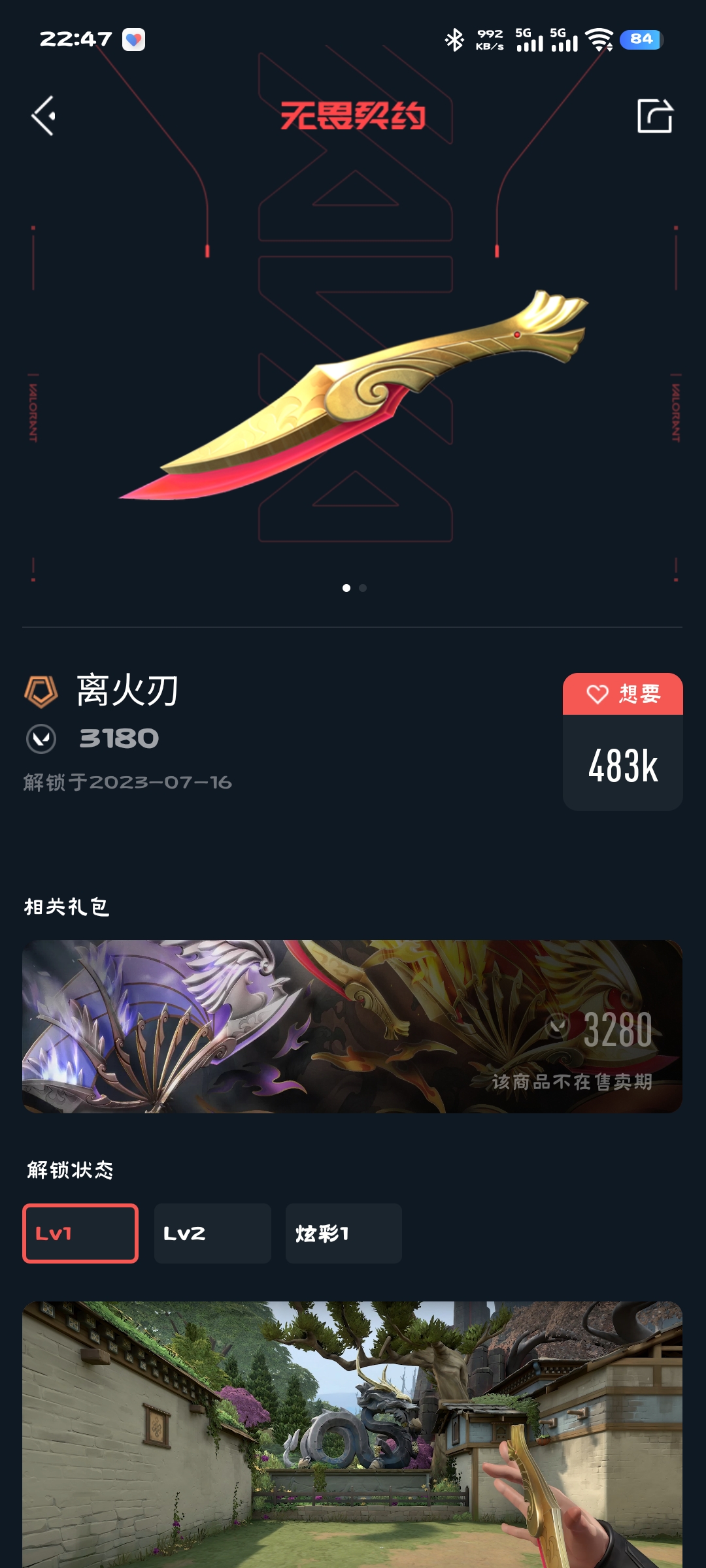
Task: Tap the 想要 wish button
Action: (622, 694)
